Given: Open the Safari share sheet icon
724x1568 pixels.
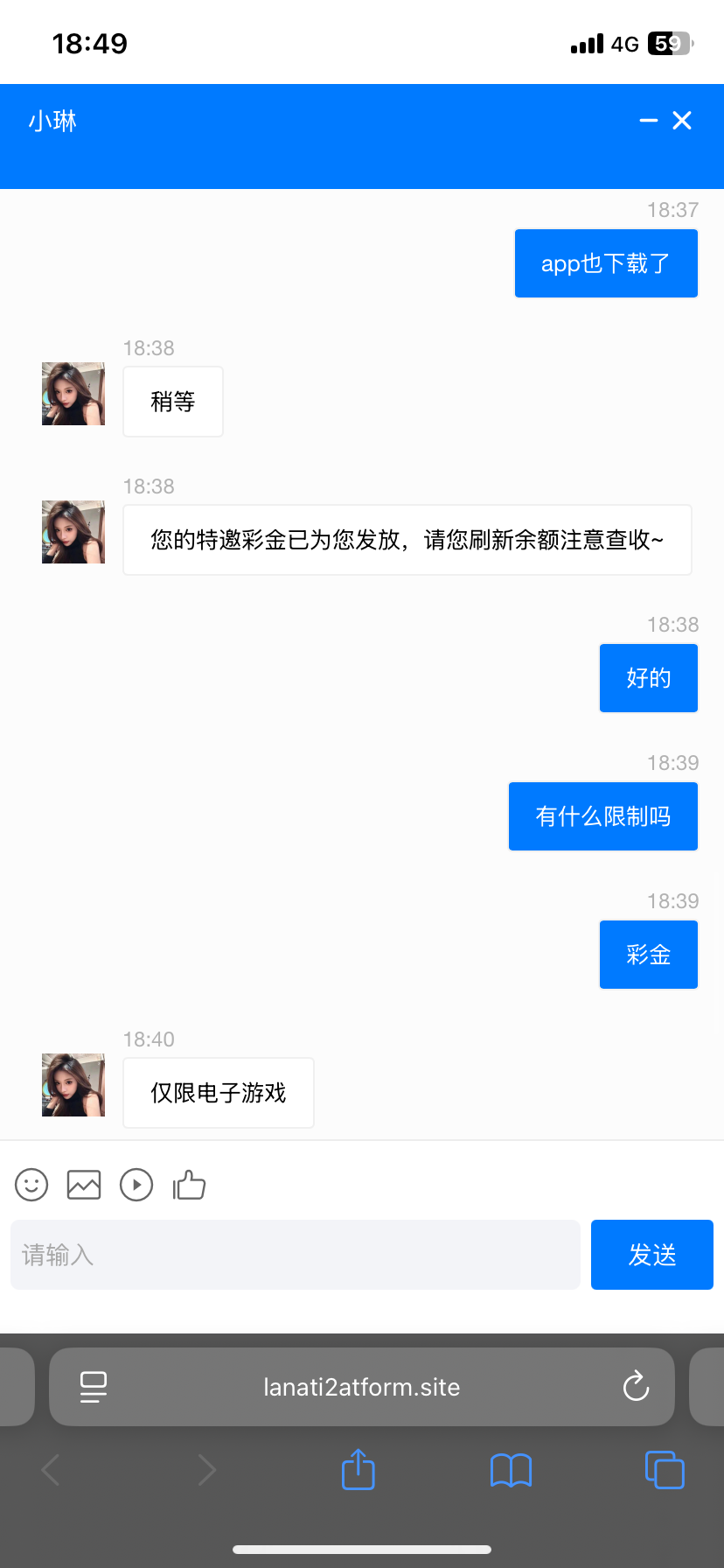Looking at the screenshot, I should [x=358, y=1470].
